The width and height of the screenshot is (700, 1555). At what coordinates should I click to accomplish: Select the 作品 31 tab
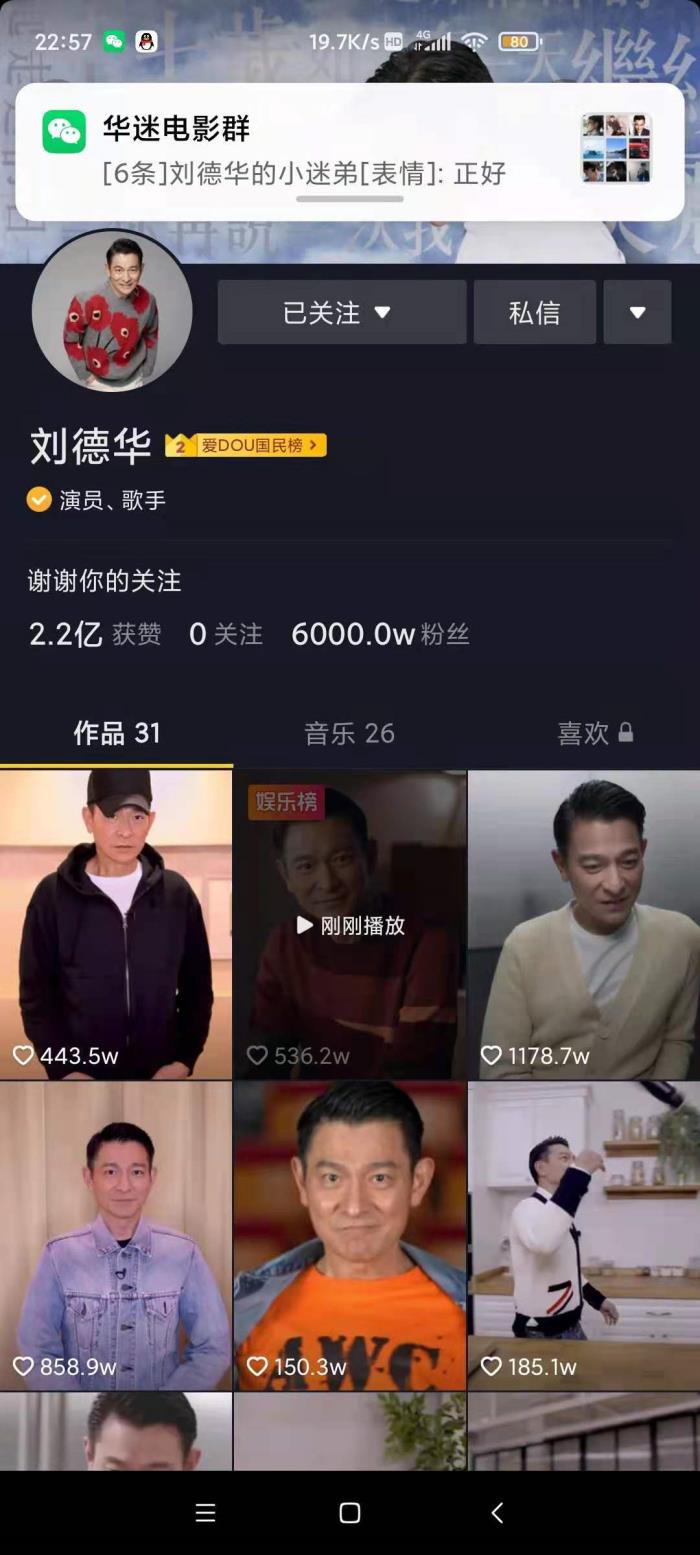click(116, 733)
